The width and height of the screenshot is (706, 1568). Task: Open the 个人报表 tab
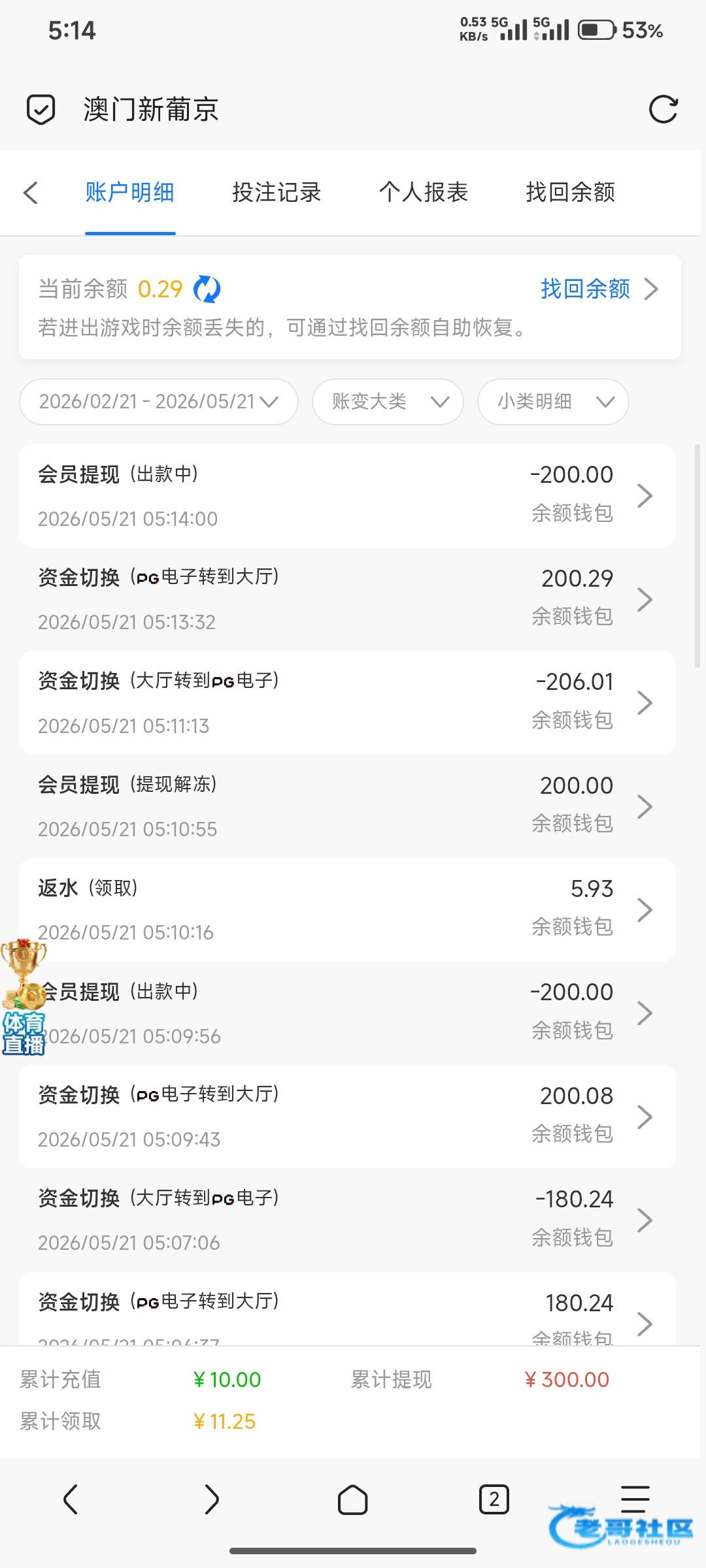[424, 192]
